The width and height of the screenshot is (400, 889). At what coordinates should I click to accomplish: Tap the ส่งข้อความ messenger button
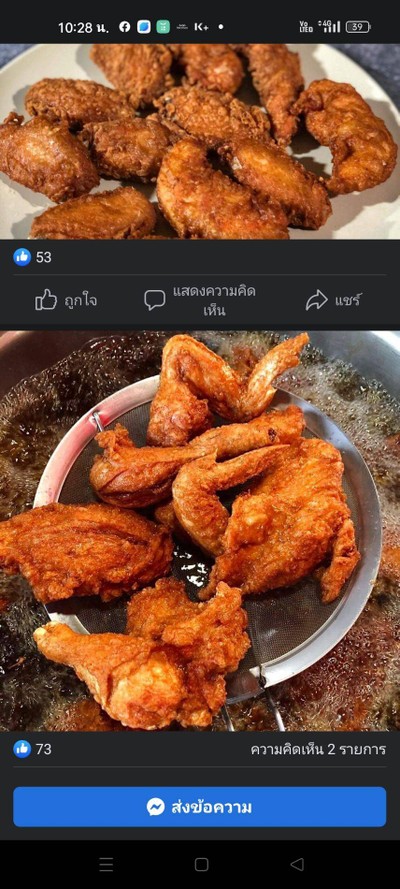point(200,806)
